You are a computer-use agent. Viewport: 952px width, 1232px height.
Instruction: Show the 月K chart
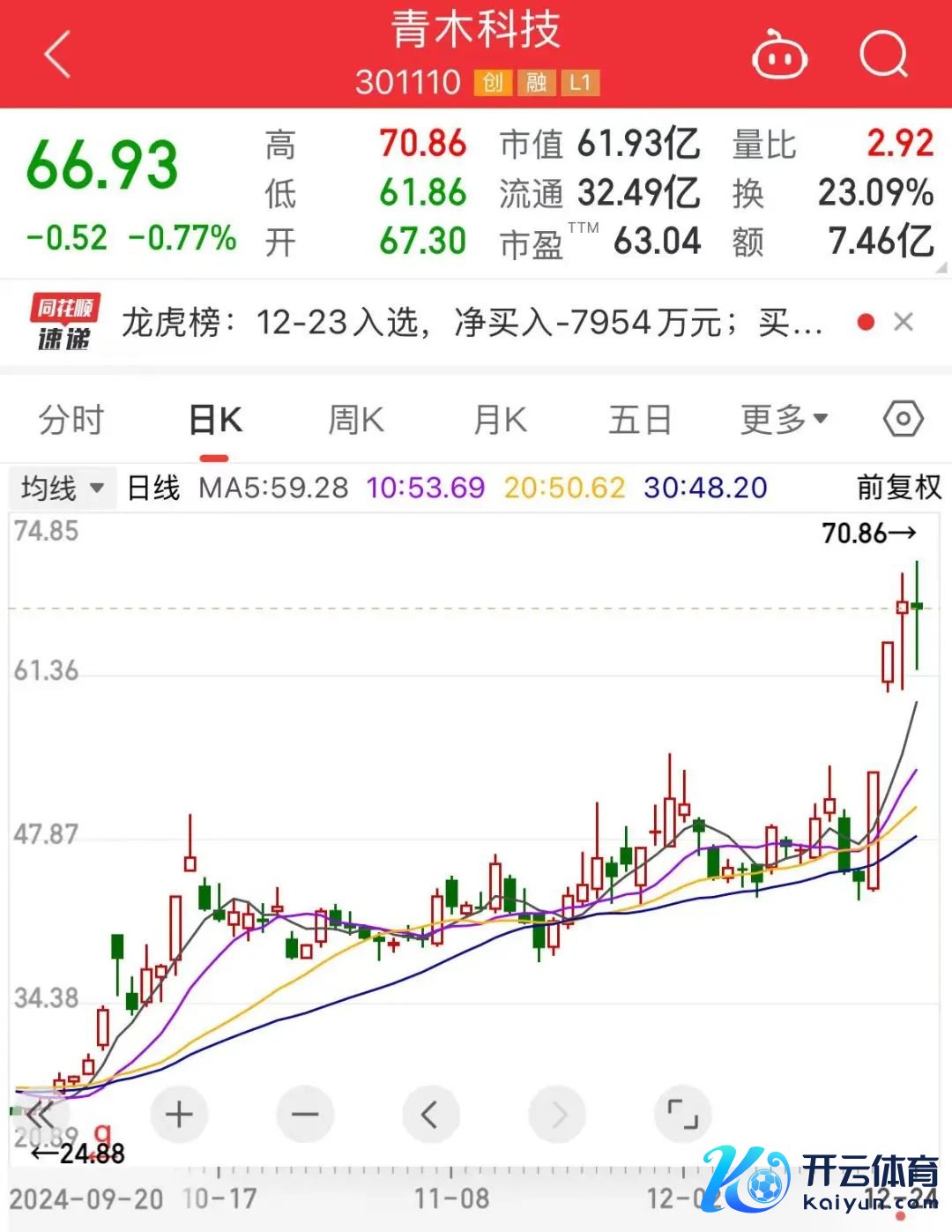(500, 420)
